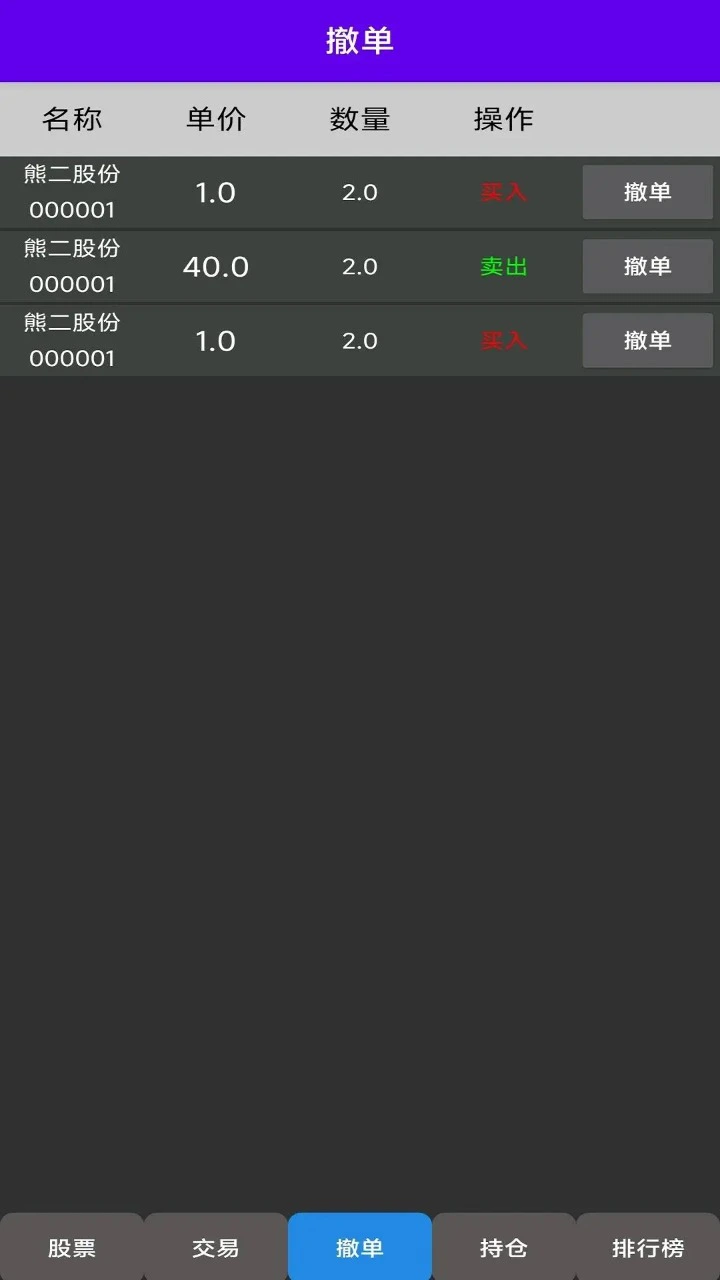Click the red 买入 label of the third order
The image size is (720, 1280).
[x=503, y=340]
